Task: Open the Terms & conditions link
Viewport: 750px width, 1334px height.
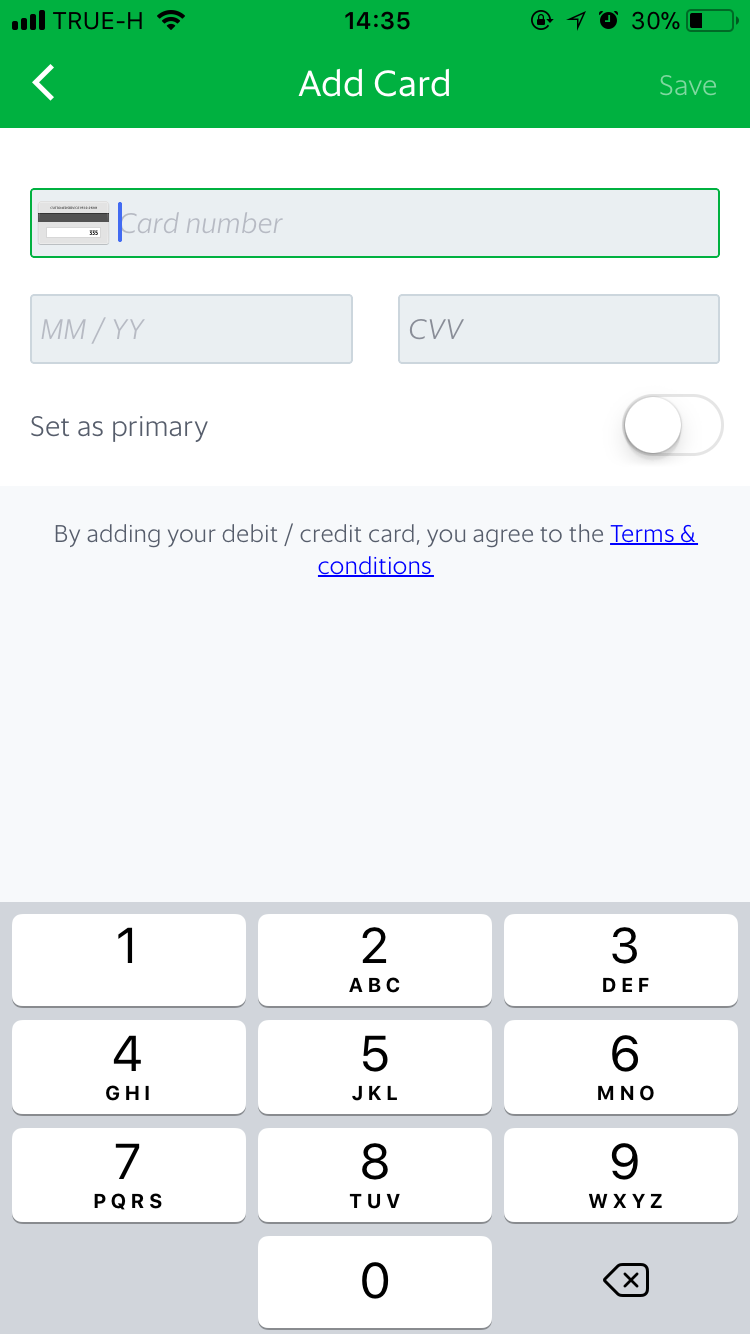Action: [x=653, y=535]
